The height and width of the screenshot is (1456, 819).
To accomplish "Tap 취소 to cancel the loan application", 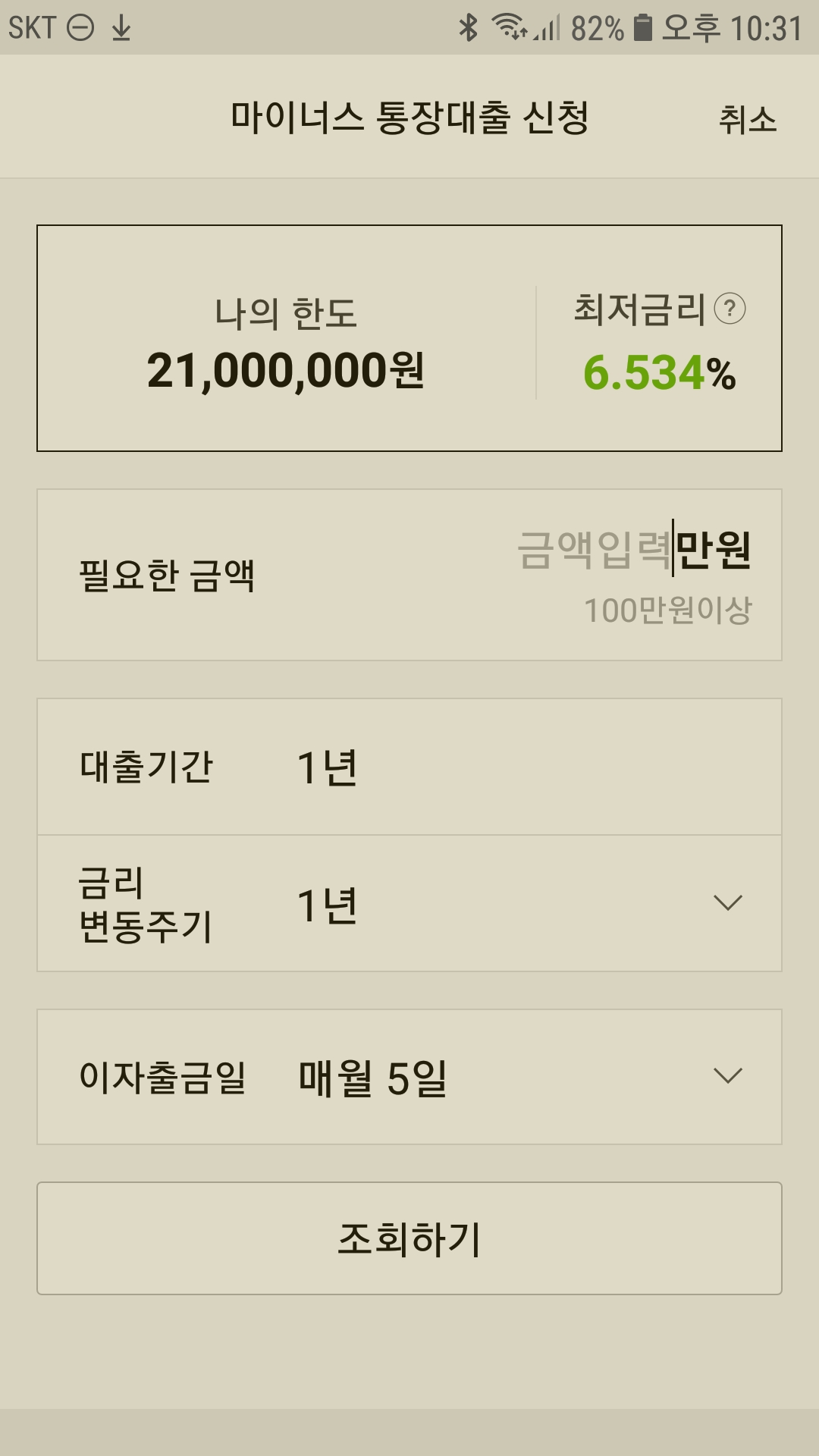I will click(x=748, y=120).
